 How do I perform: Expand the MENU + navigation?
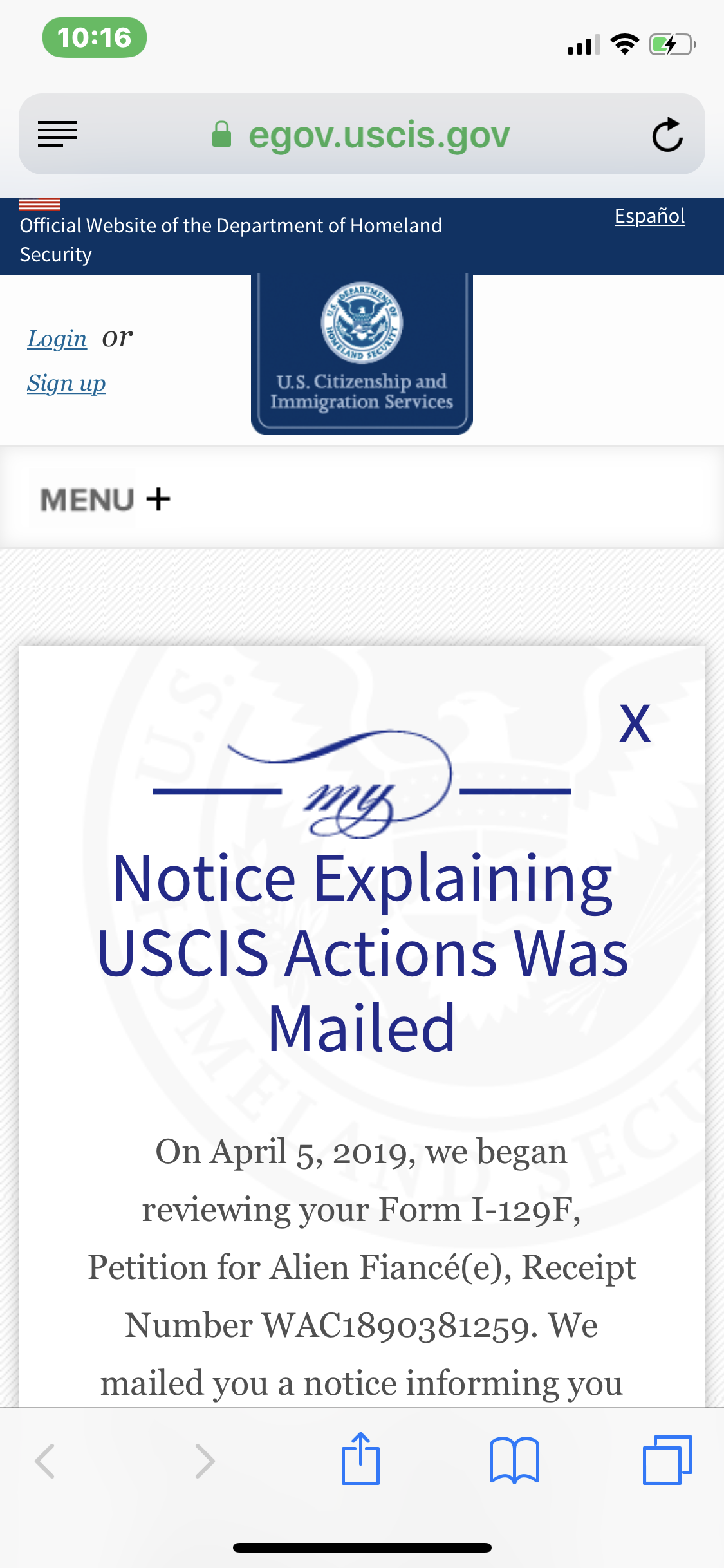coord(105,499)
